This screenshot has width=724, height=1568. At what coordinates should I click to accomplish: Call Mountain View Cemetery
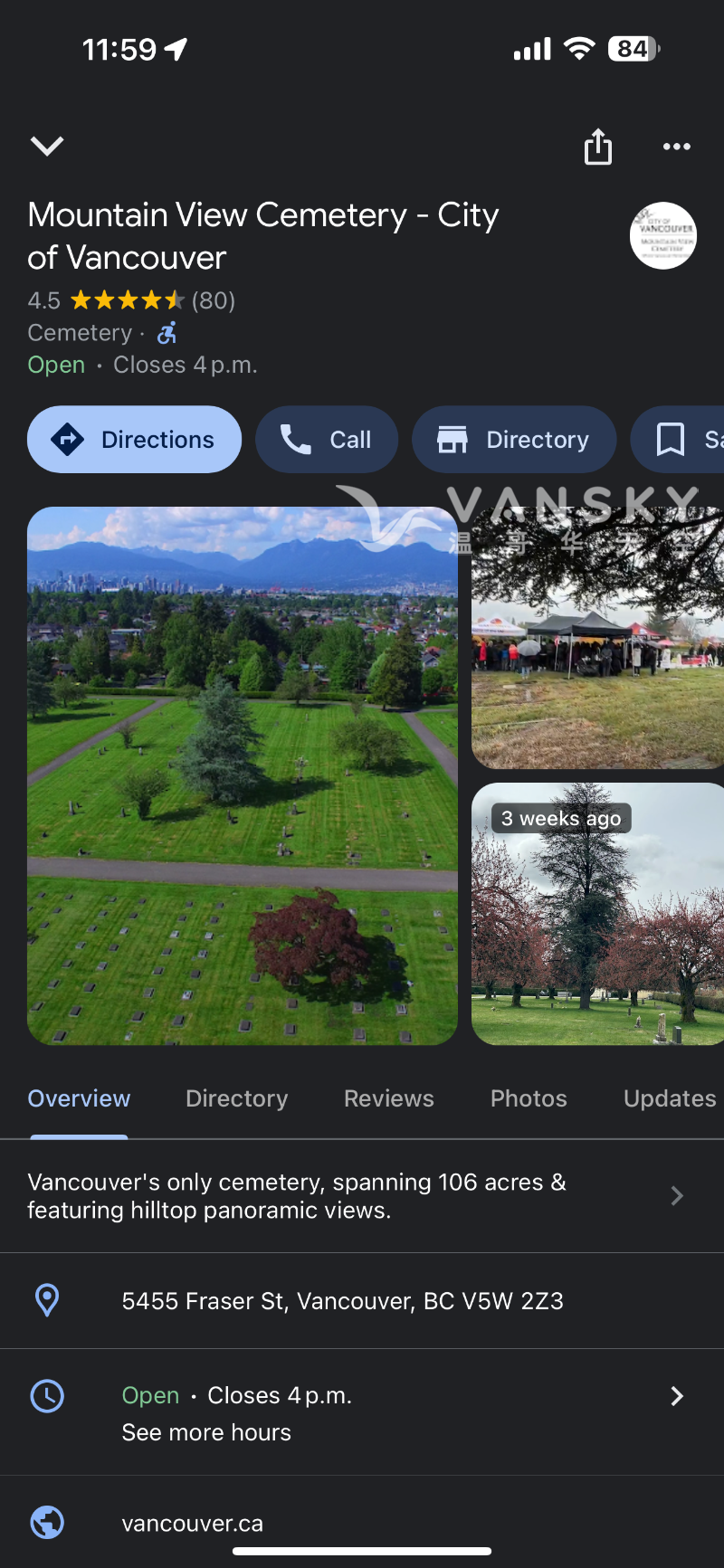(327, 440)
